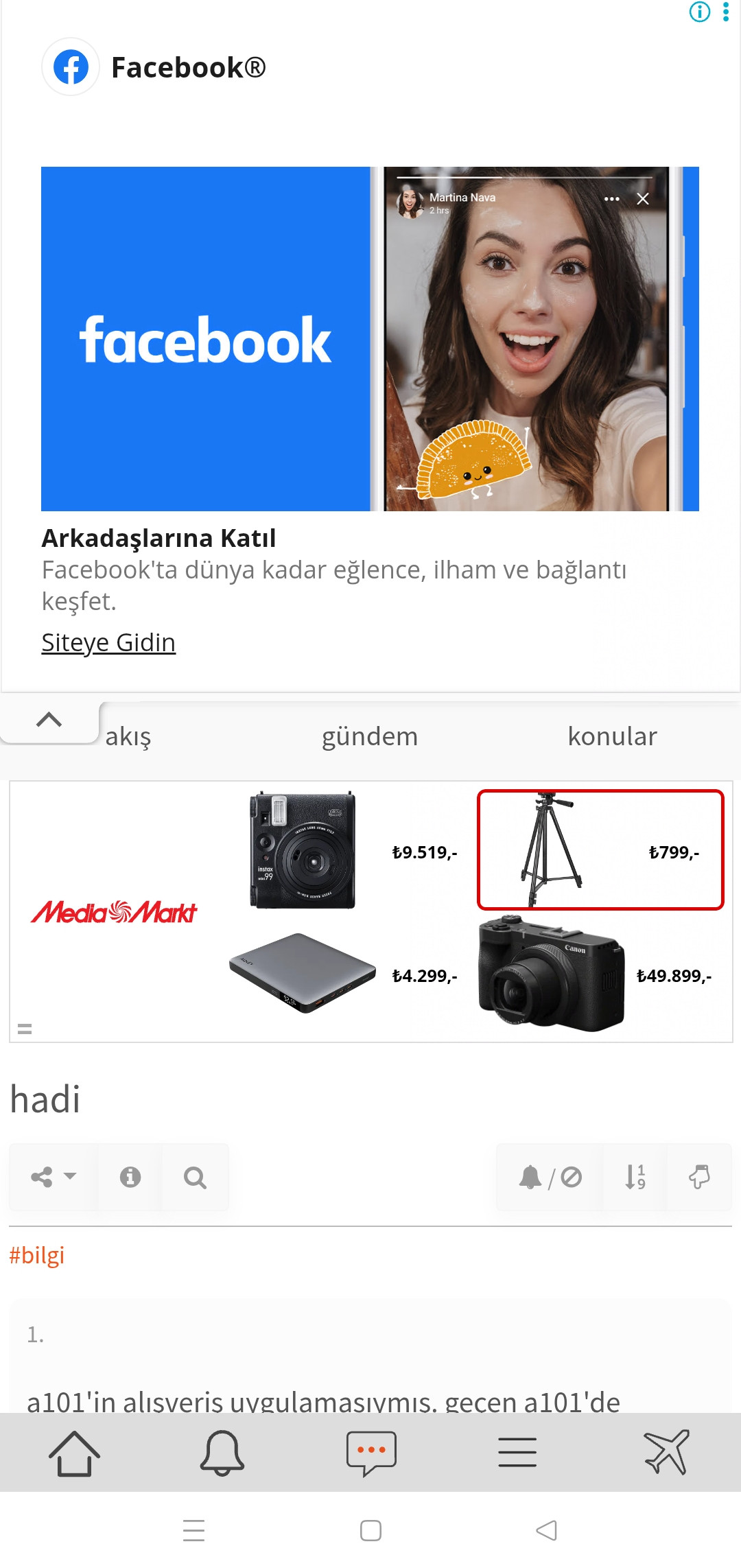This screenshot has height=1568, width=741.
Task: Open the share dropdown for hadi topic
Action: point(53,1177)
